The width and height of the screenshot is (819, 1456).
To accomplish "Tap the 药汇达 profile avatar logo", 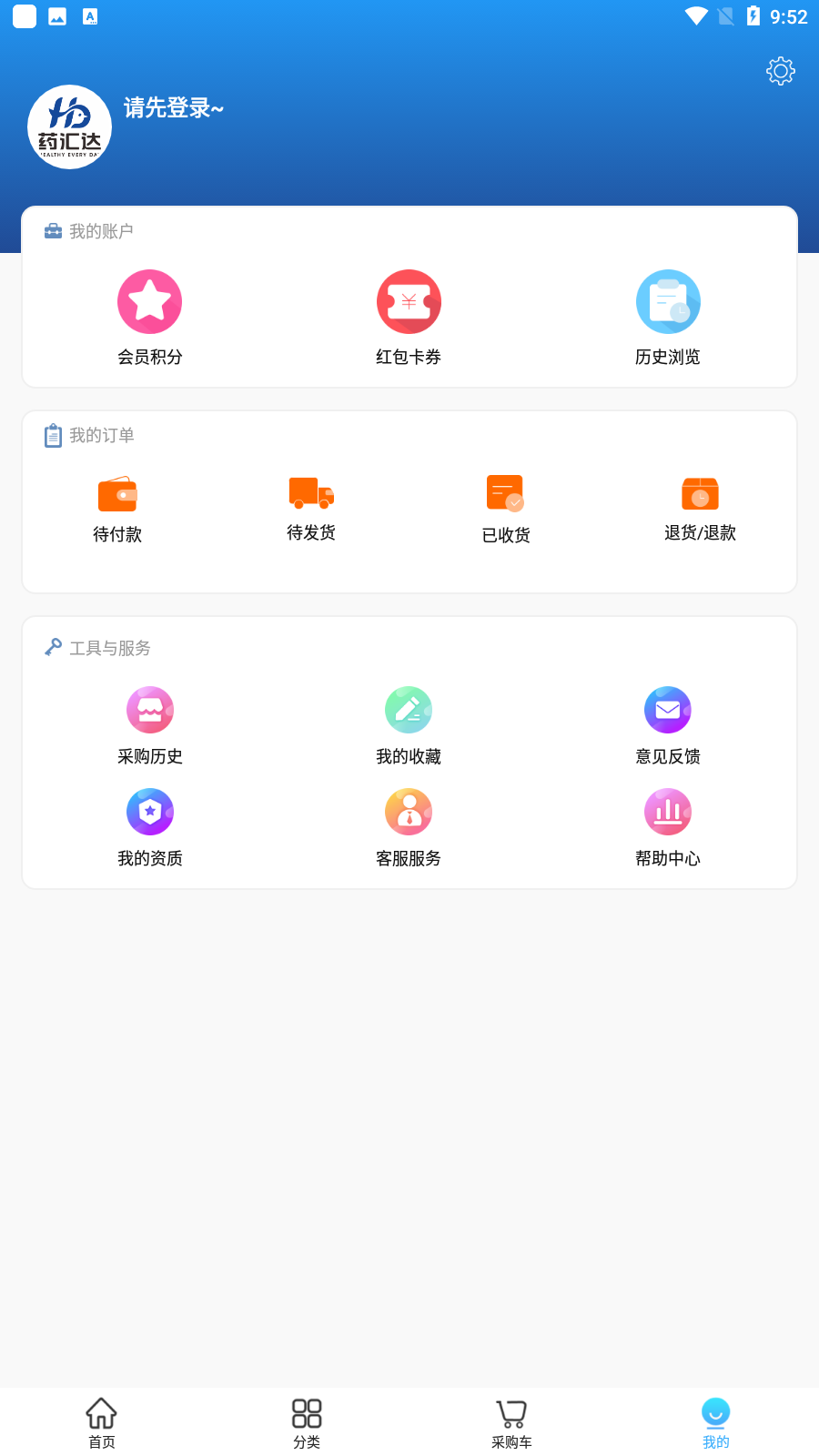I will 69,126.
